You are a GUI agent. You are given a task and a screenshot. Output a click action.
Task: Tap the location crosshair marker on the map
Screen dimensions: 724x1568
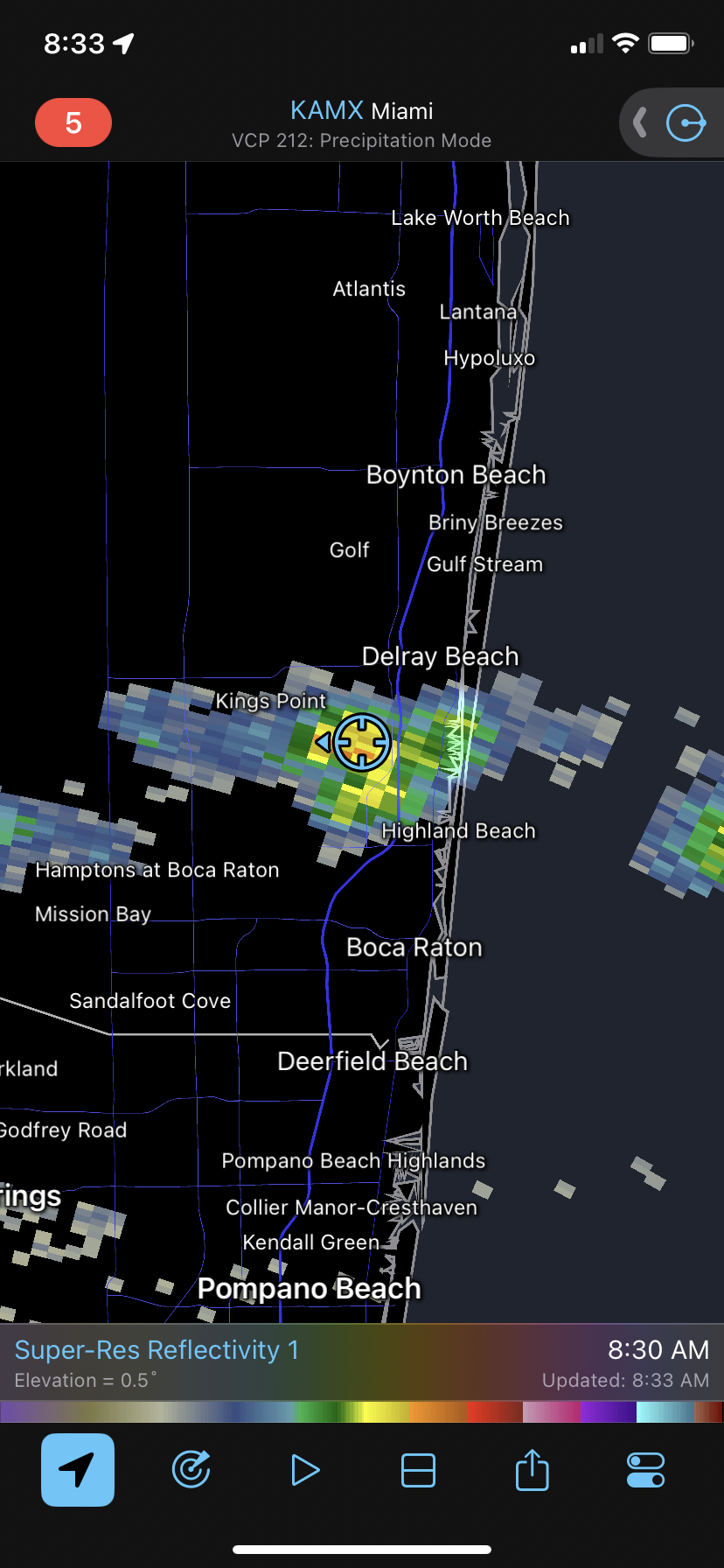(x=361, y=742)
